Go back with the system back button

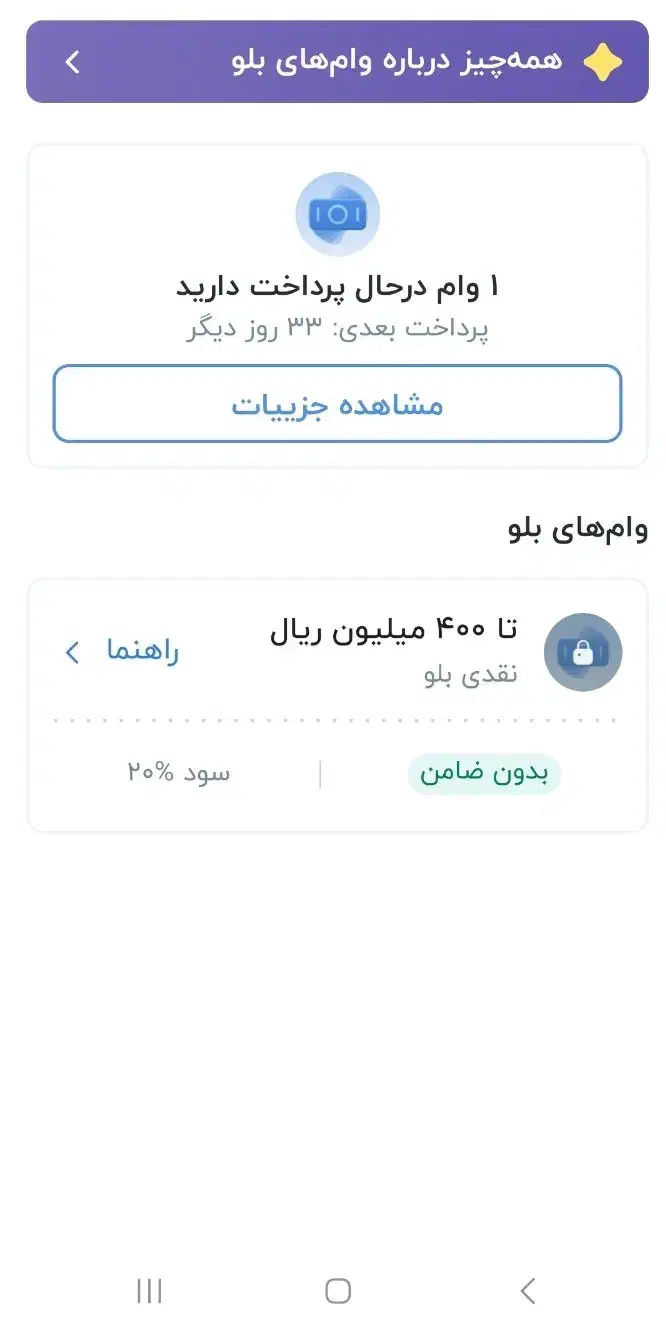click(528, 1290)
